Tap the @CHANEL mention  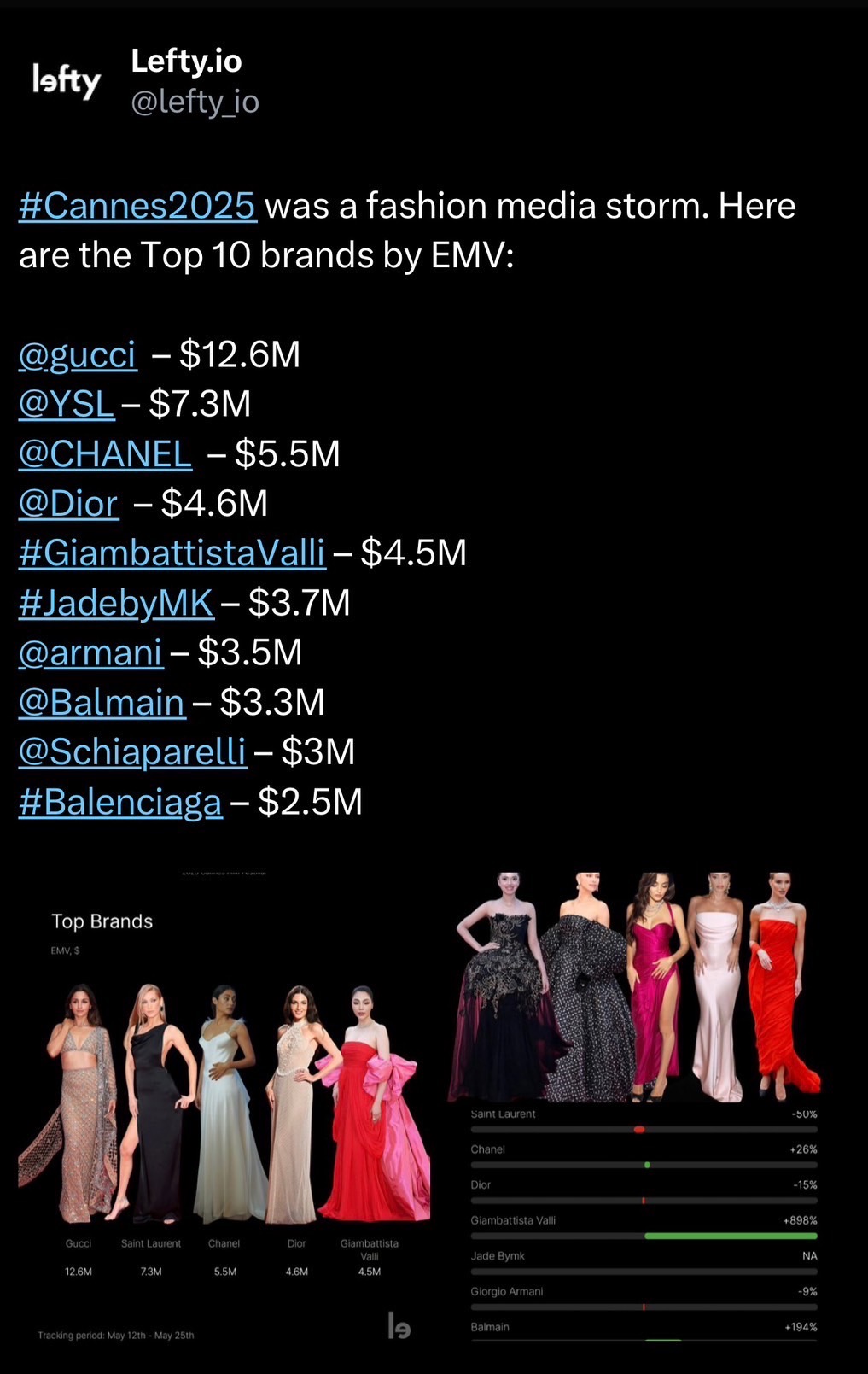point(105,453)
